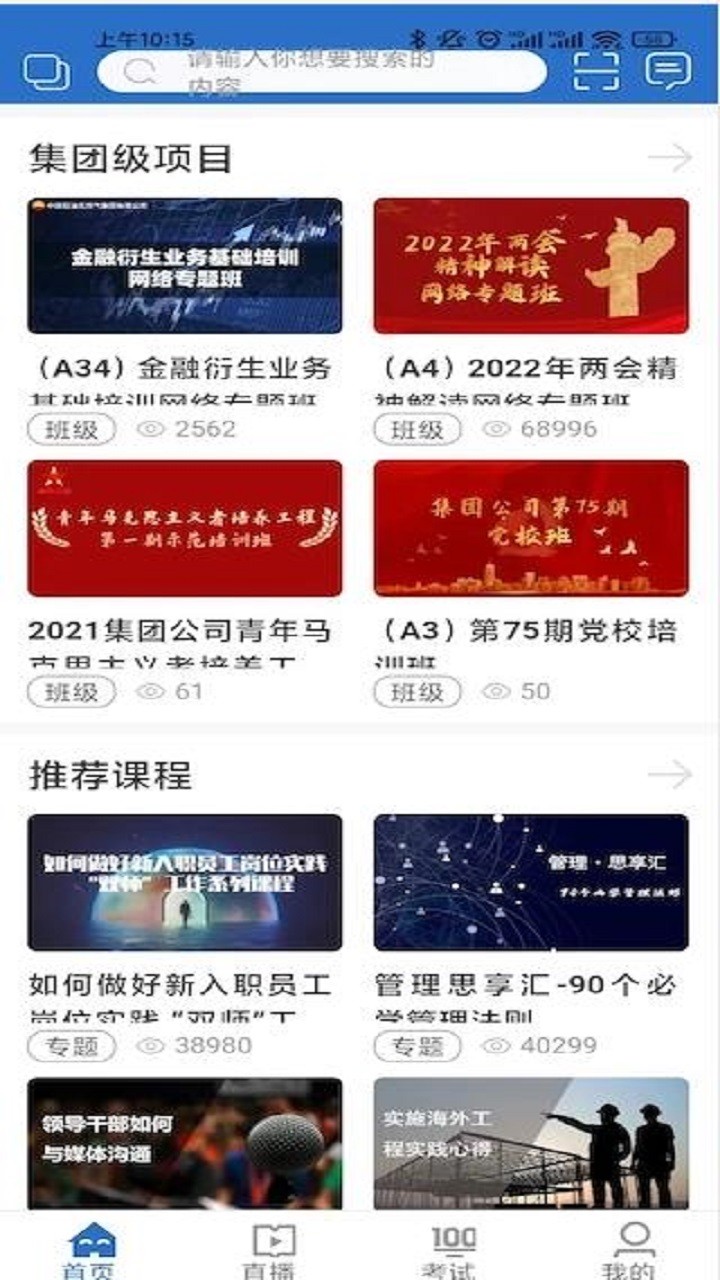Tap the overlapping squares icon beside search

coord(47,72)
